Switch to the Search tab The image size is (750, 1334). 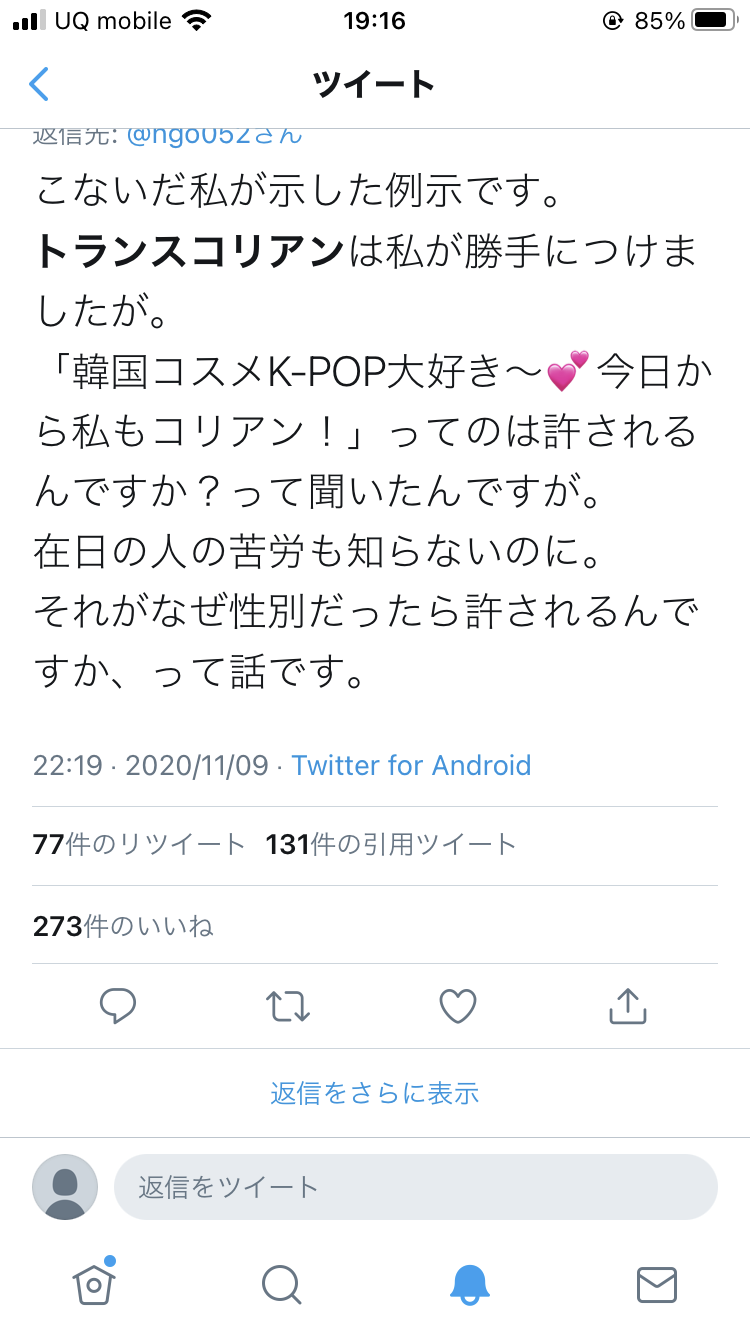(x=281, y=1284)
